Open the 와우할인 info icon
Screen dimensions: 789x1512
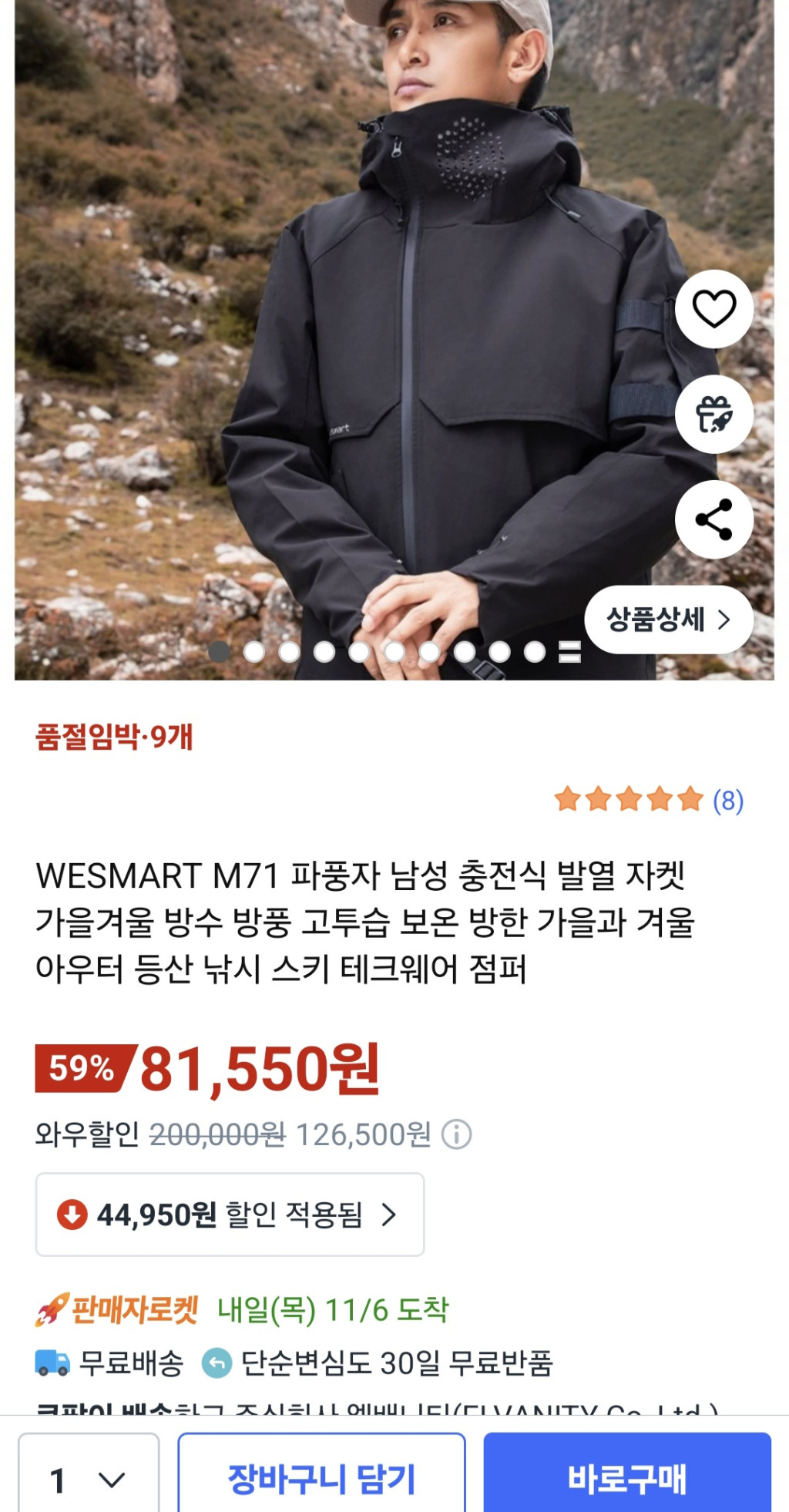click(456, 1135)
